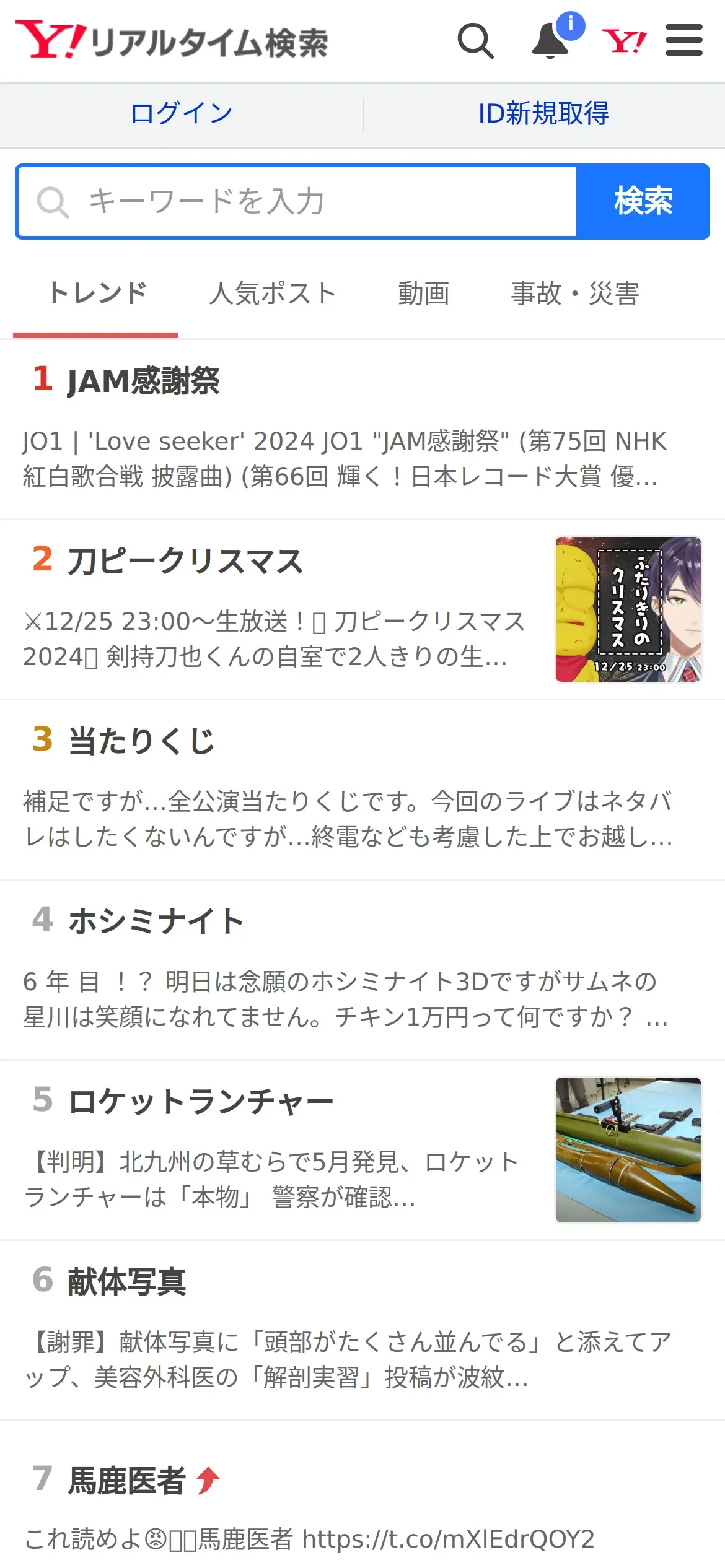The width and height of the screenshot is (725, 1568).
Task: Switch to the 事故・災害 tab
Action: pyautogui.click(x=575, y=294)
